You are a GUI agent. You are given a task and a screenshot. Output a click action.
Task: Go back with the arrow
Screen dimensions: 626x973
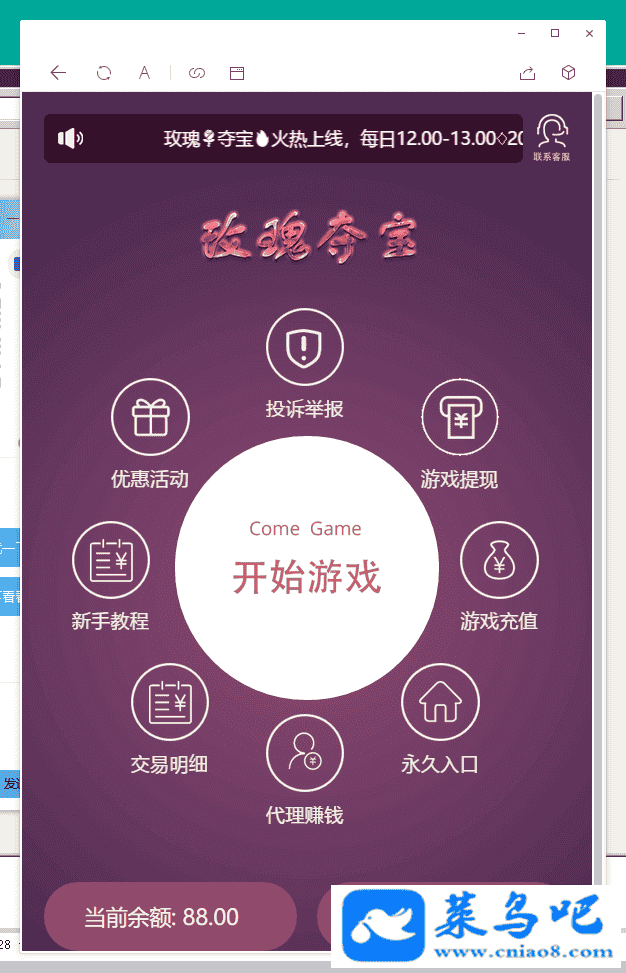[x=58, y=73]
